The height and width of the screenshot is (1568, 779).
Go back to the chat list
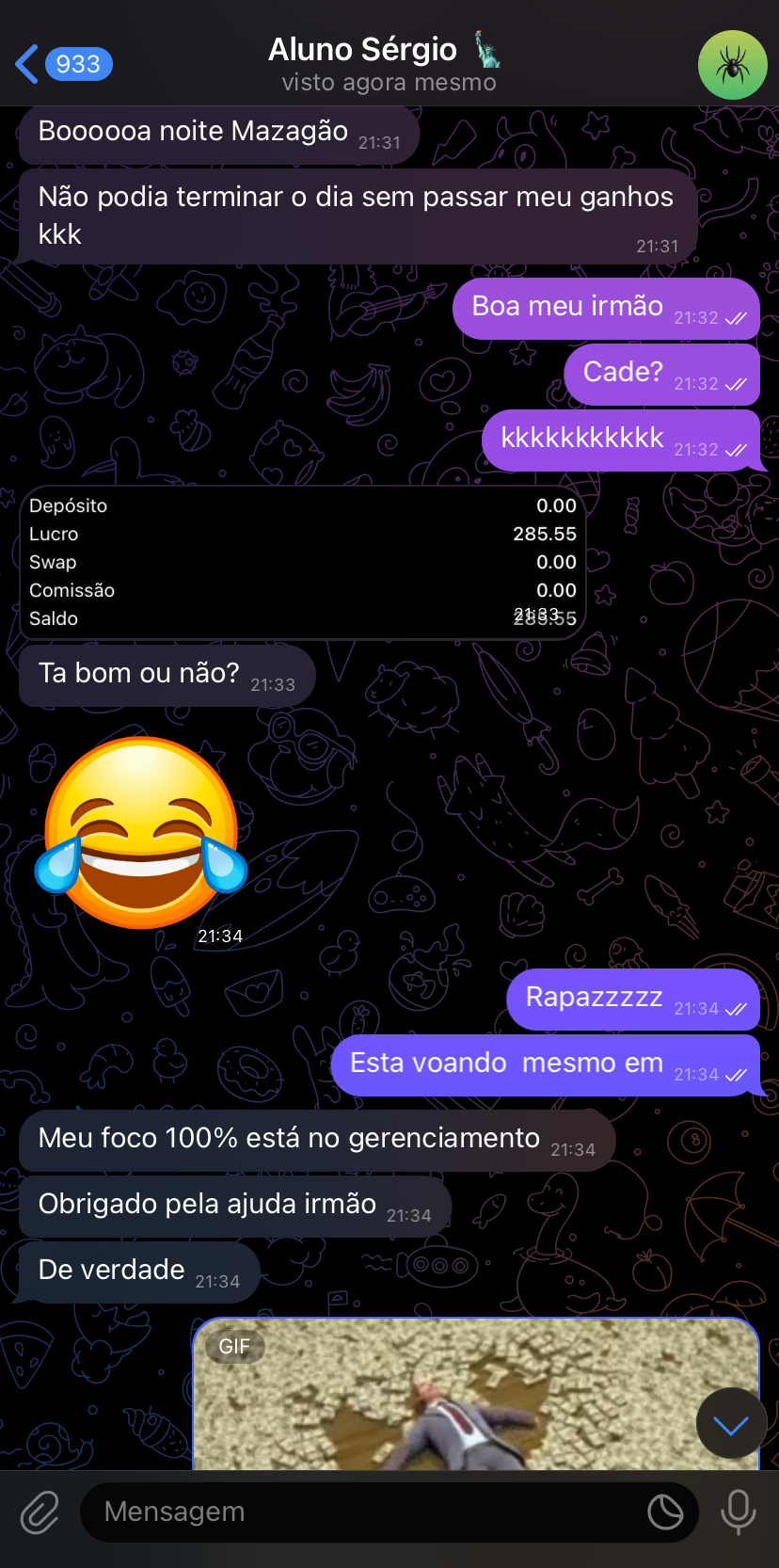coord(62,64)
